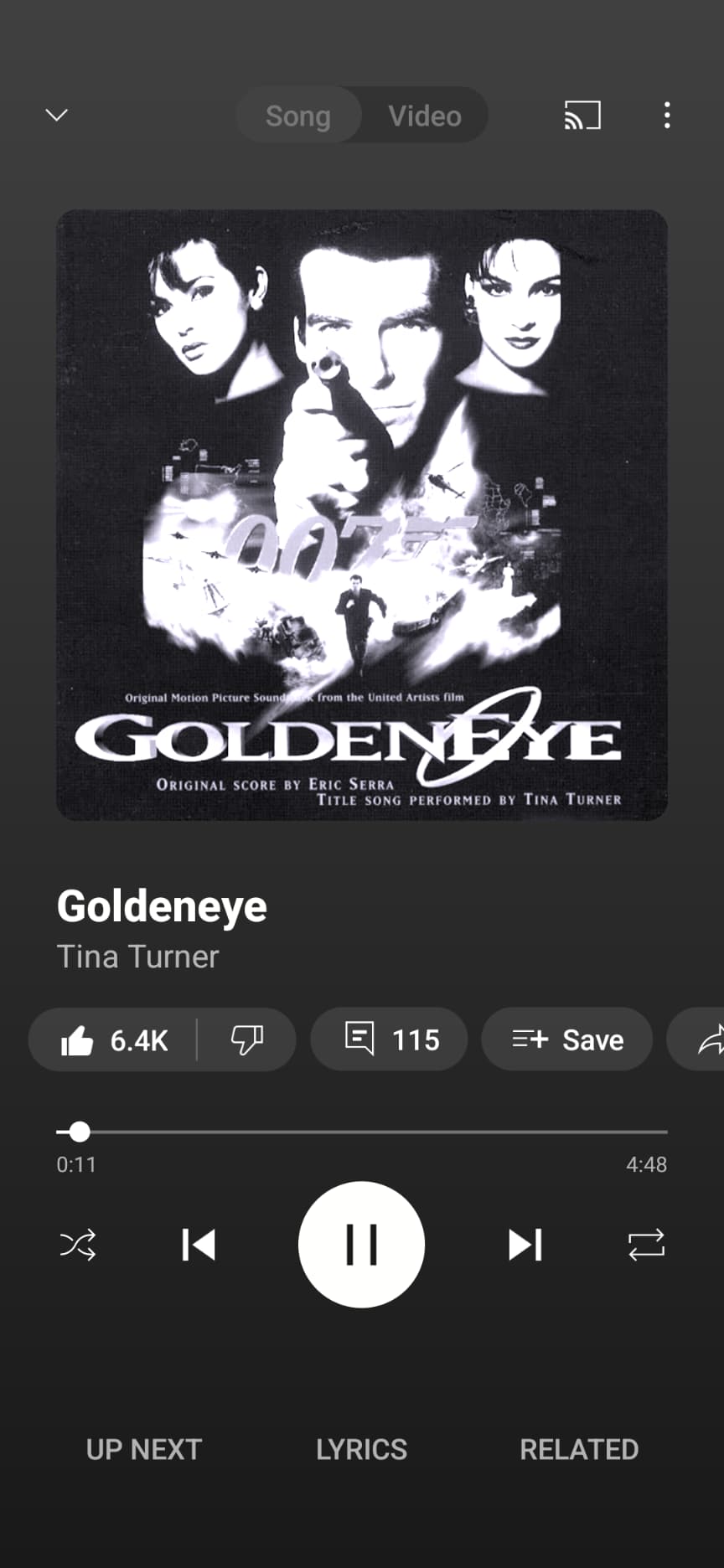Open Tina Turner's artist page
Image resolution: width=724 pixels, height=1568 pixels.
pyautogui.click(x=138, y=957)
